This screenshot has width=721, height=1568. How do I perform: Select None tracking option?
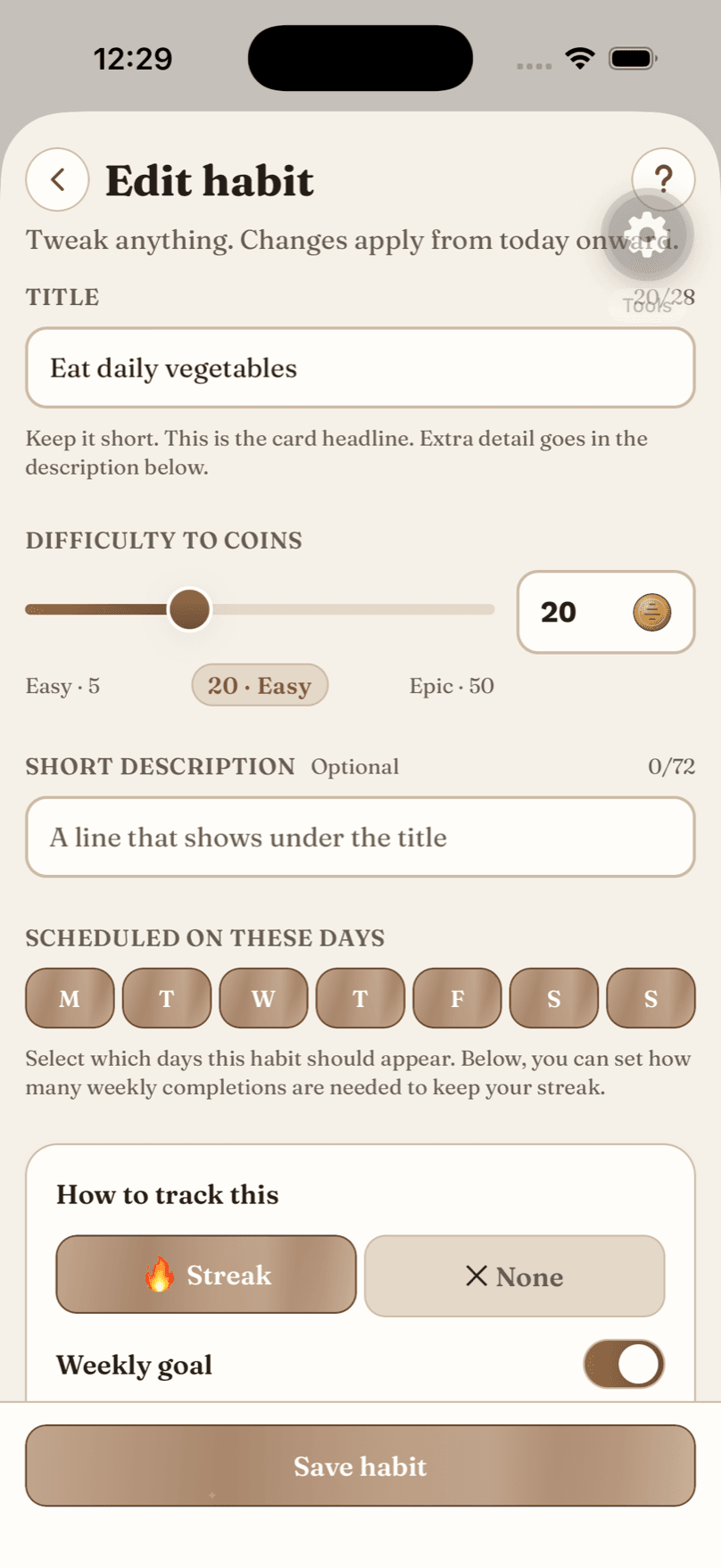coord(515,1276)
